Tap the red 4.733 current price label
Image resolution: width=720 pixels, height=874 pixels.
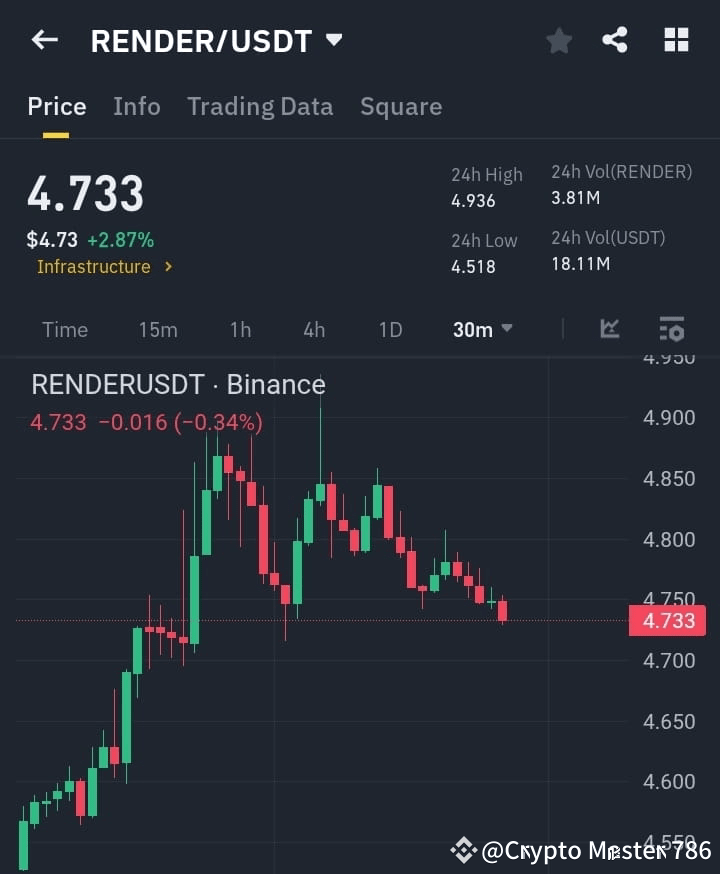click(667, 620)
